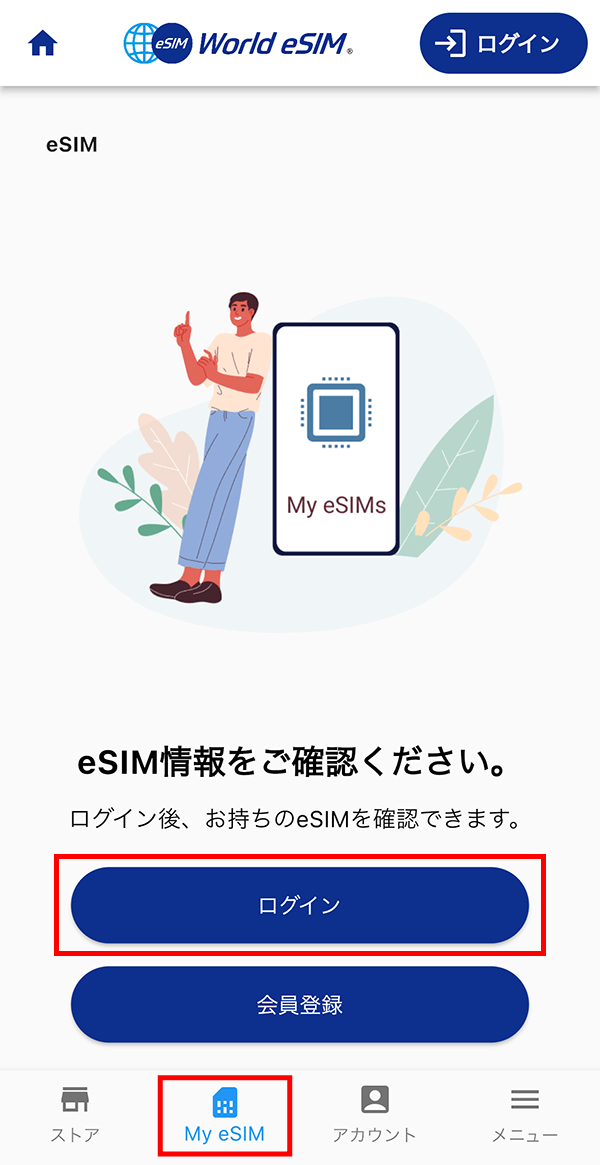Image resolution: width=600 pixels, height=1165 pixels.
Task: Select the My eSIM tab
Action: pyautogui.click(x=224, y=1114)
